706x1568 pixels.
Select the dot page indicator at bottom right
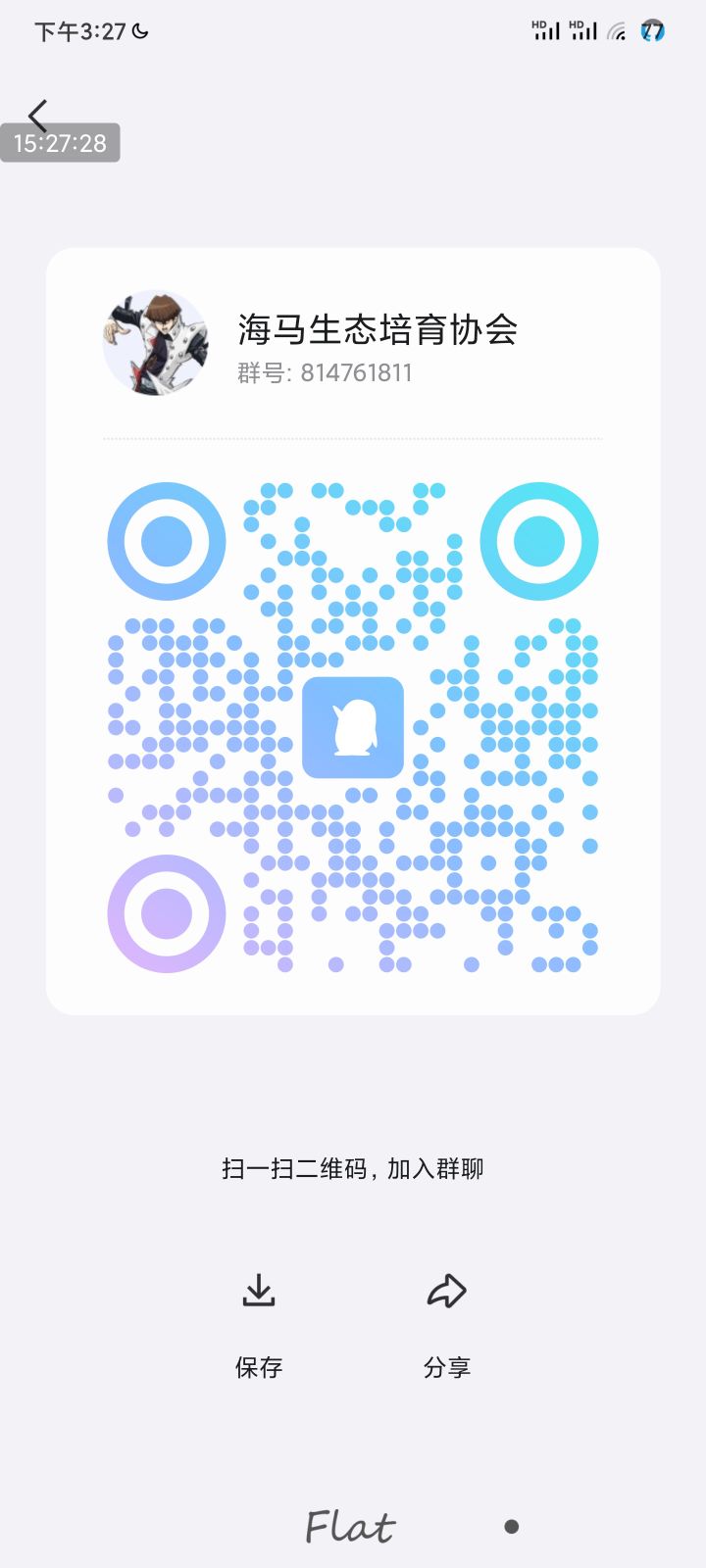point(512,1527)
